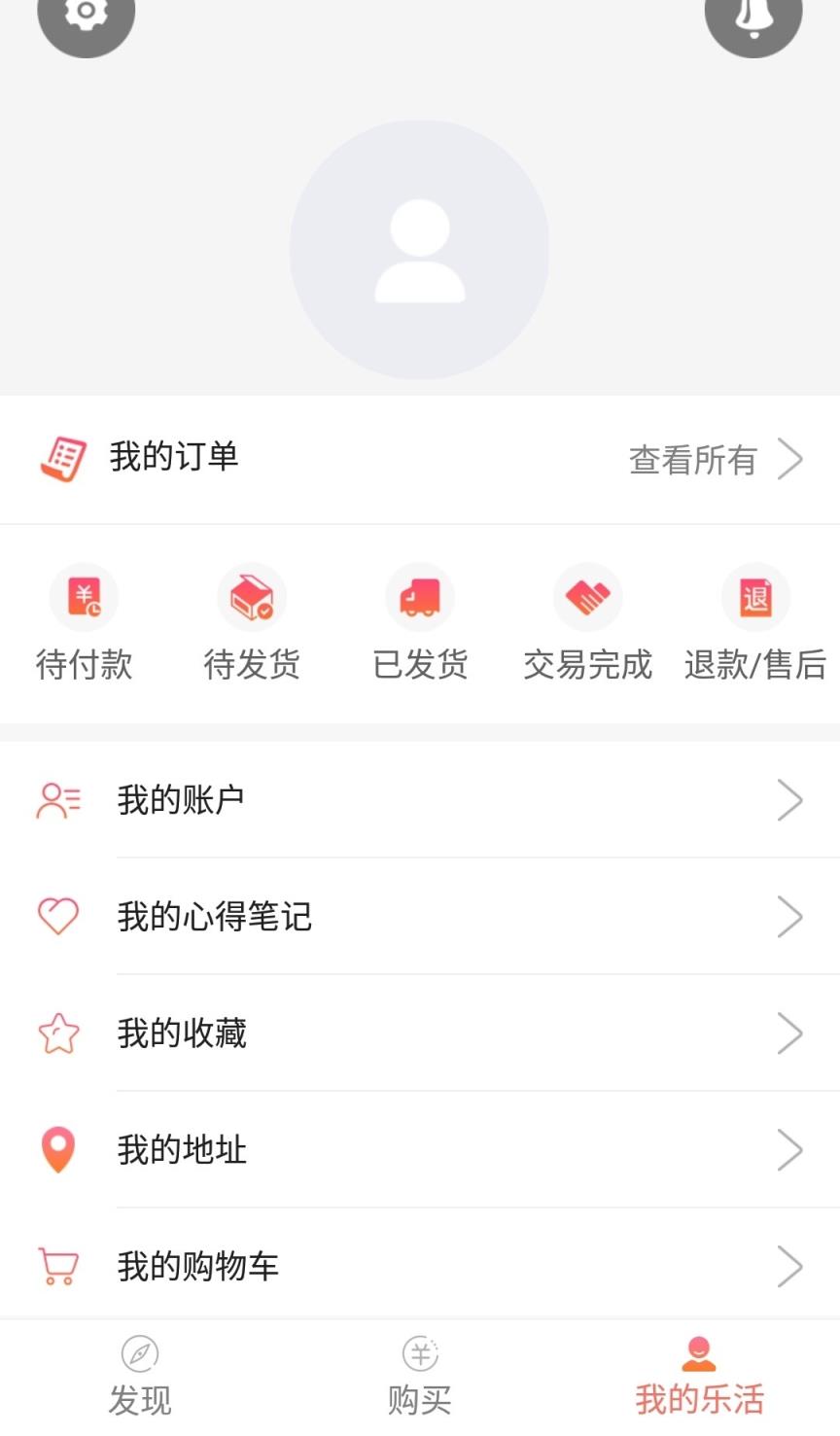
Task: Click the 查看所有 link to view all orders
Action: click(692, 461)
